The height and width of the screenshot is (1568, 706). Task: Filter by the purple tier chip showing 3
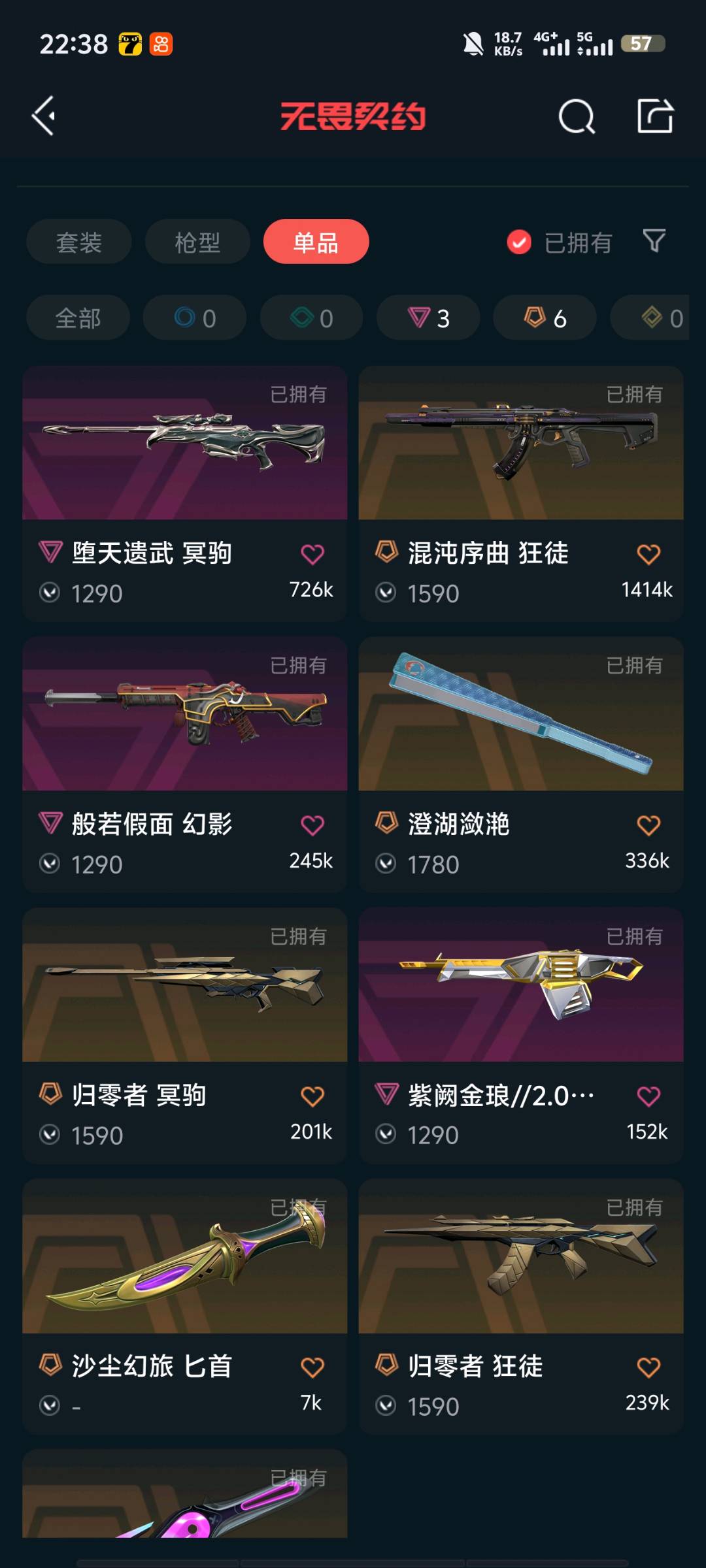(428, 318)
